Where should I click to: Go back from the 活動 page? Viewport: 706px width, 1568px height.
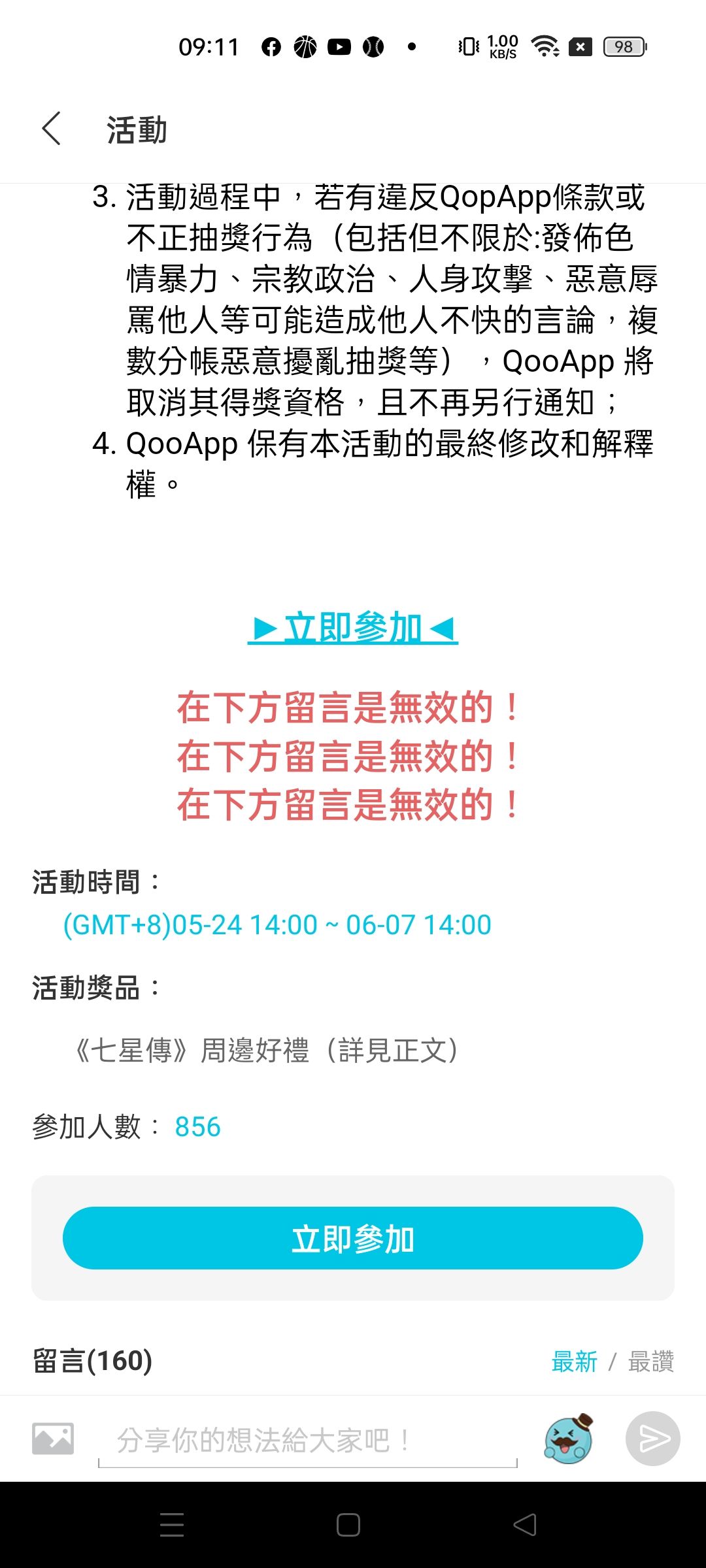click(x=52, y=128)
